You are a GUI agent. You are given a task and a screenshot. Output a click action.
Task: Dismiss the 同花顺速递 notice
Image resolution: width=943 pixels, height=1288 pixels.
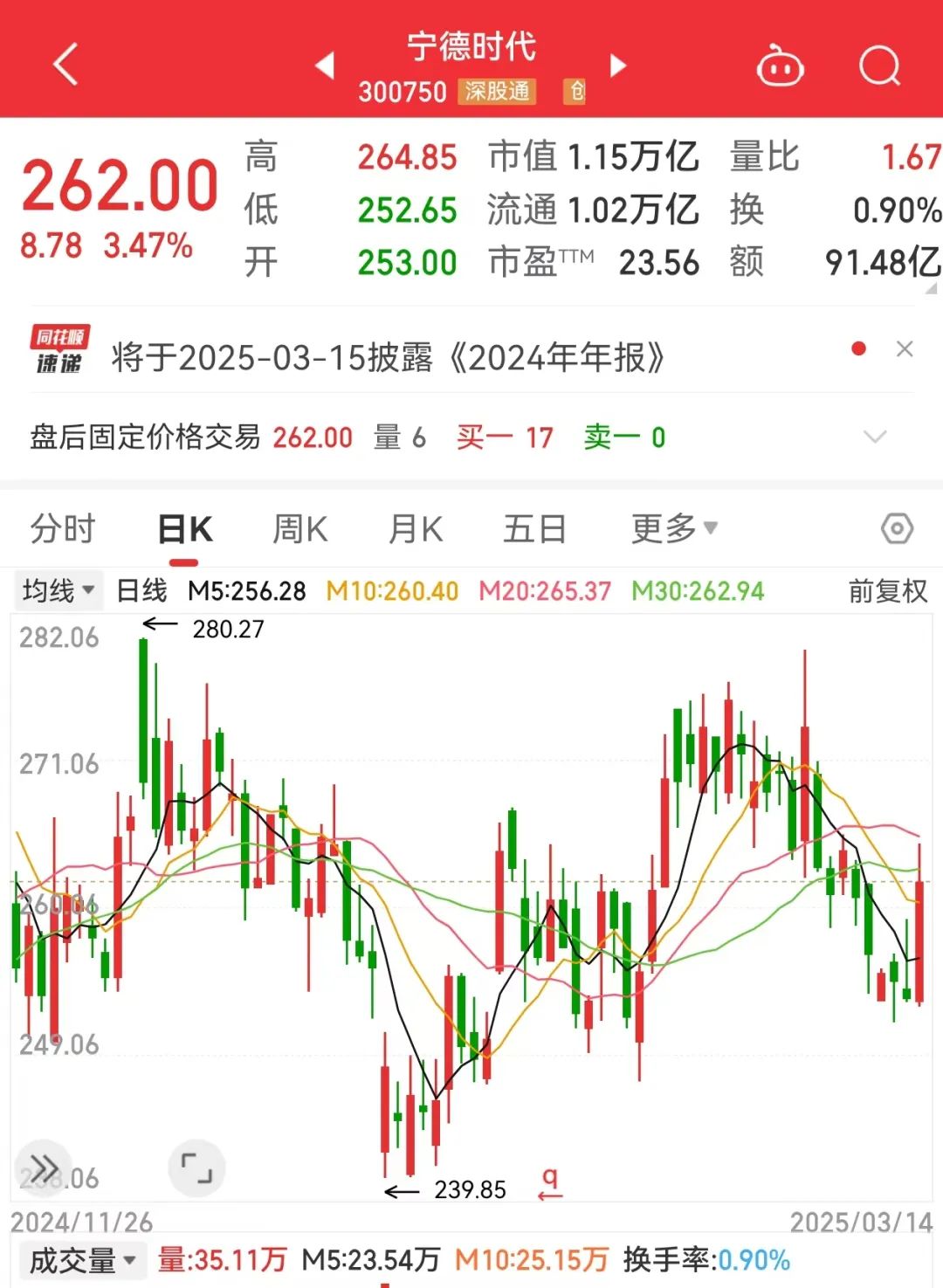point(905,349)
